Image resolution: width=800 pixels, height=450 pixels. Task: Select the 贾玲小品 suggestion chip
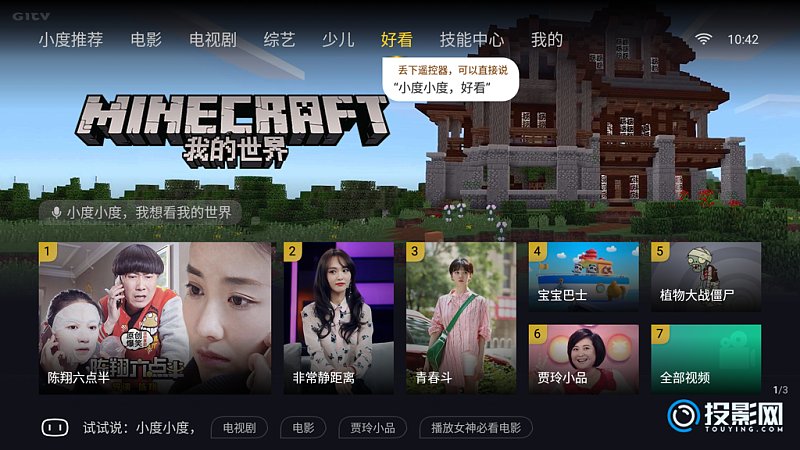coord(372,428)
